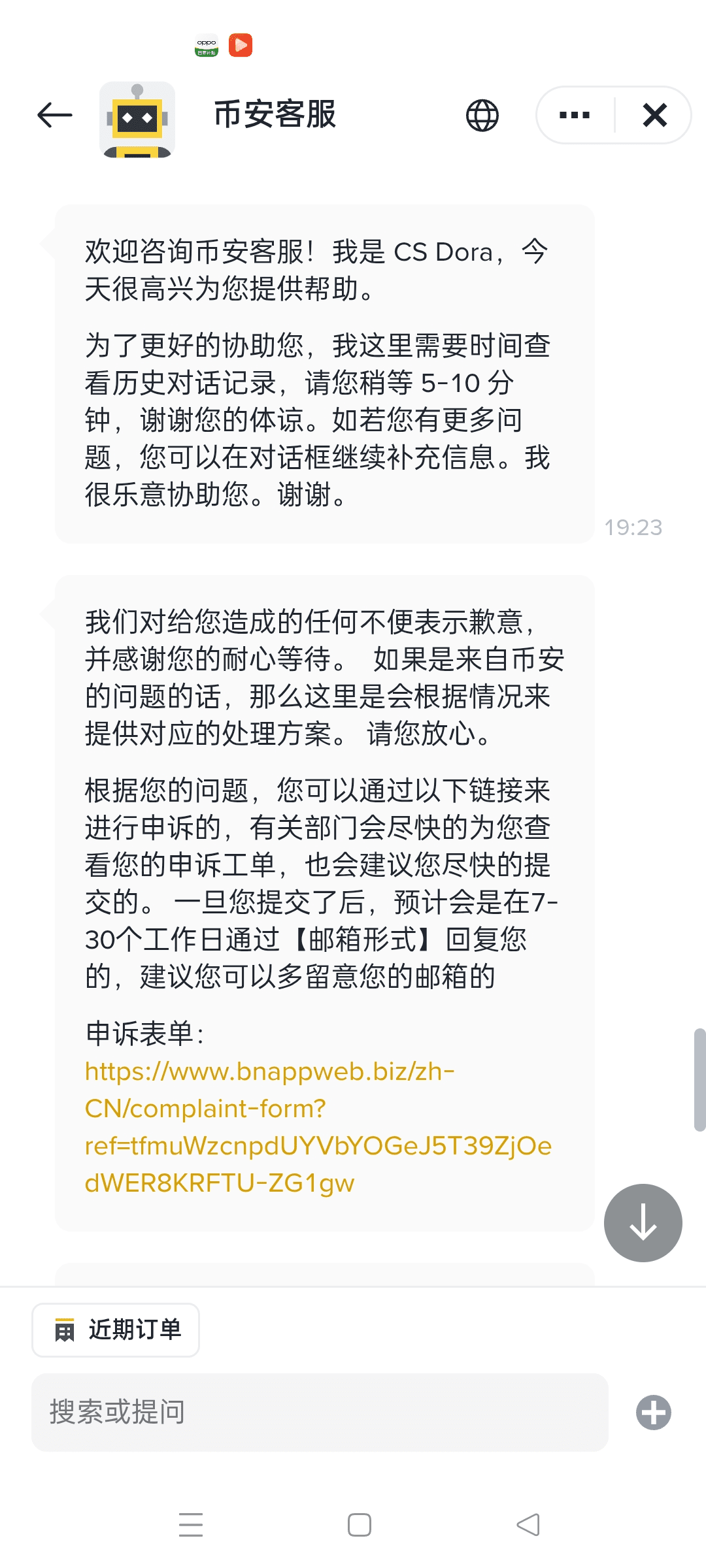Open the language globe icon
The image size is (706, 1568).
pyautogui.click(x=482, y=116)
